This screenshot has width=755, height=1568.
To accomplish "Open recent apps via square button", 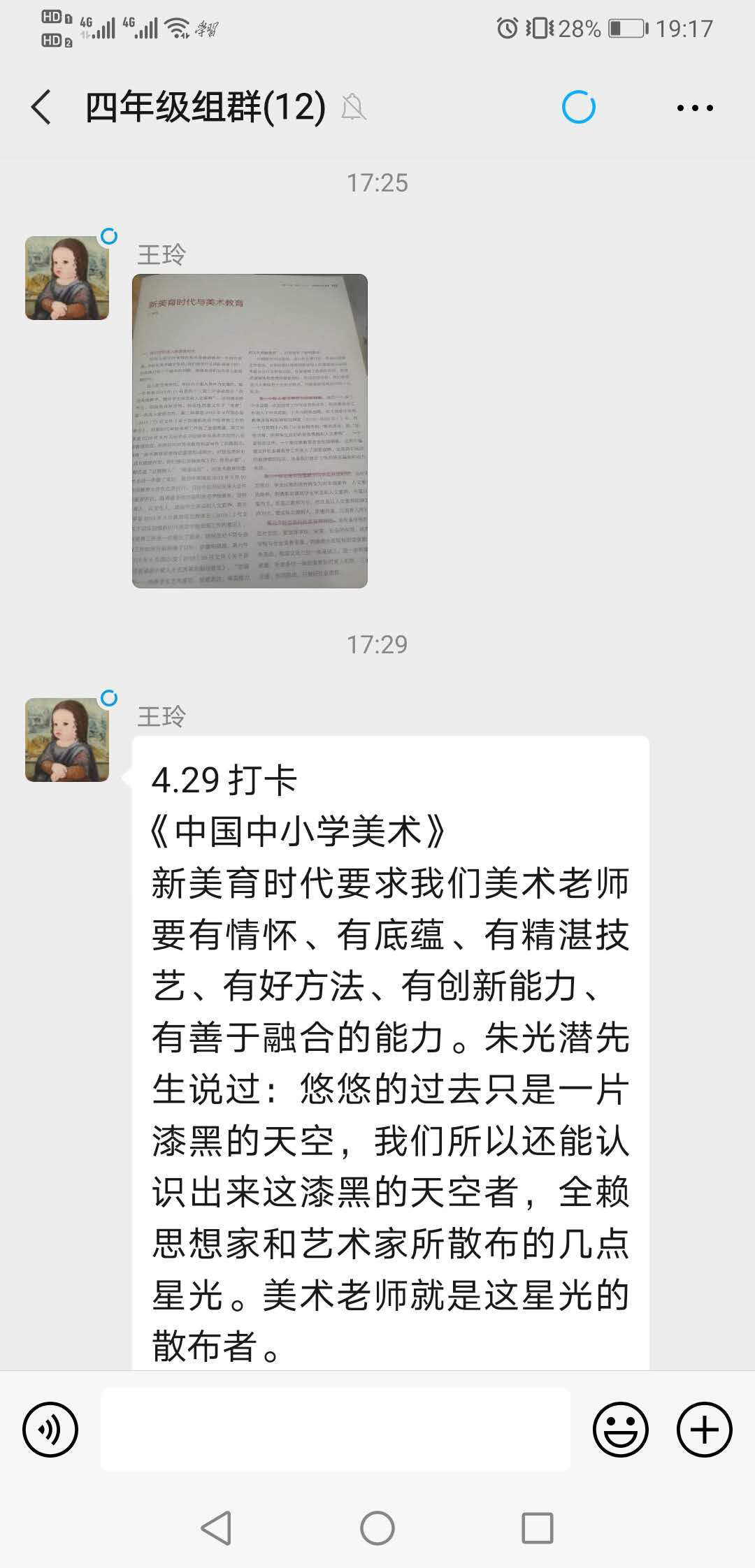I will [538, 1528].
